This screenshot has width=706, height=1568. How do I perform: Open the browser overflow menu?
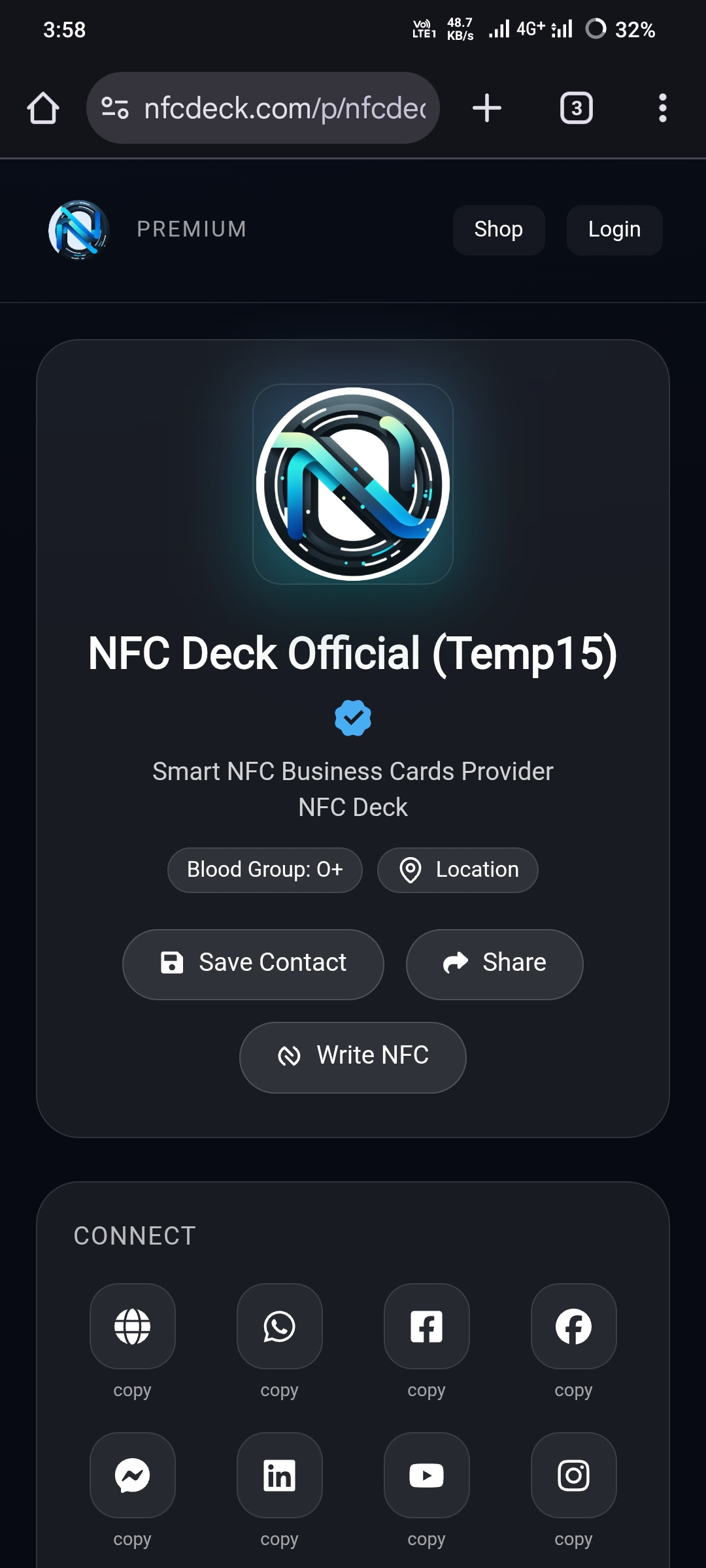(x=662, y=108)
